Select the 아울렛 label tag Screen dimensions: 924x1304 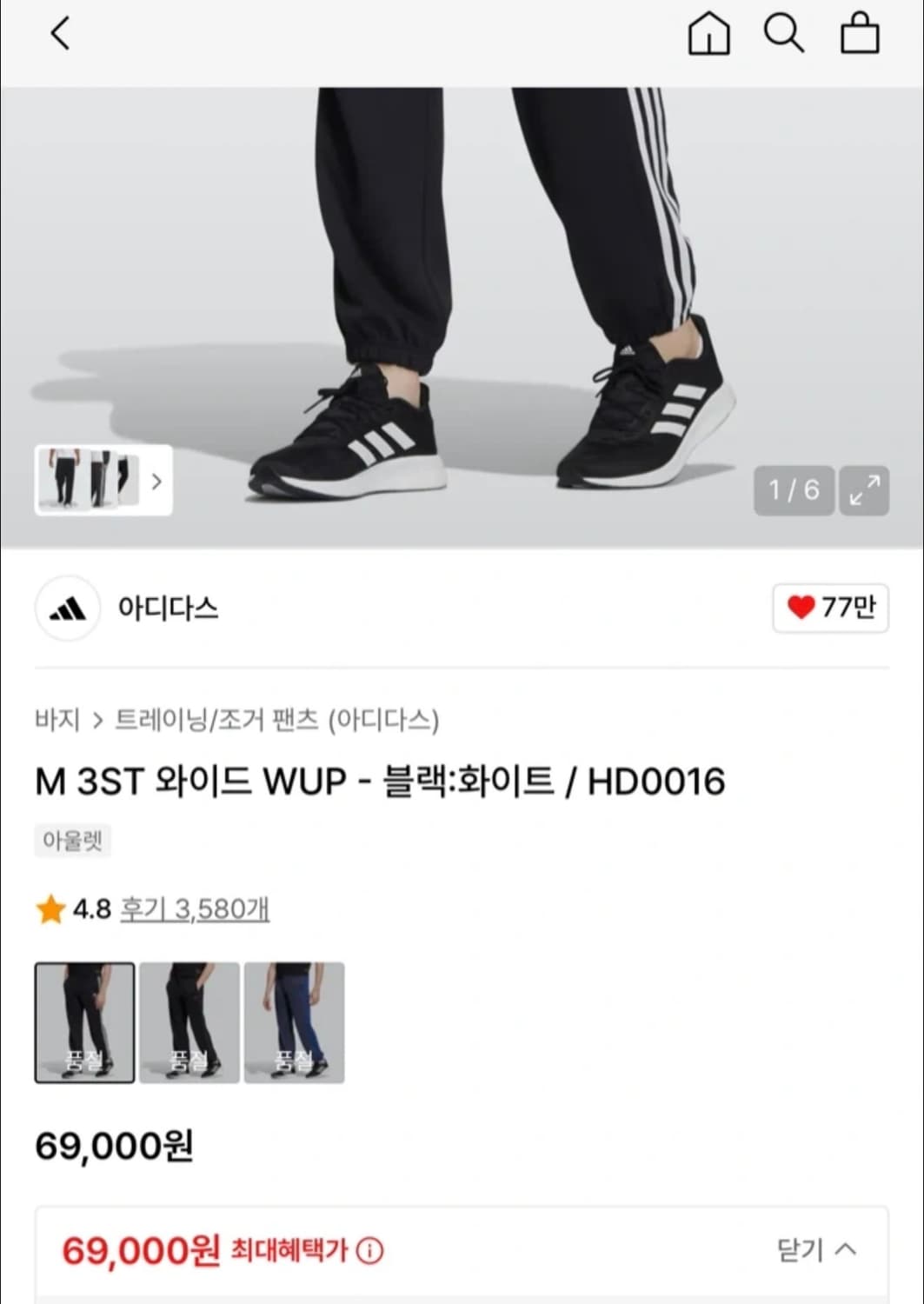(x=72, y=840)
